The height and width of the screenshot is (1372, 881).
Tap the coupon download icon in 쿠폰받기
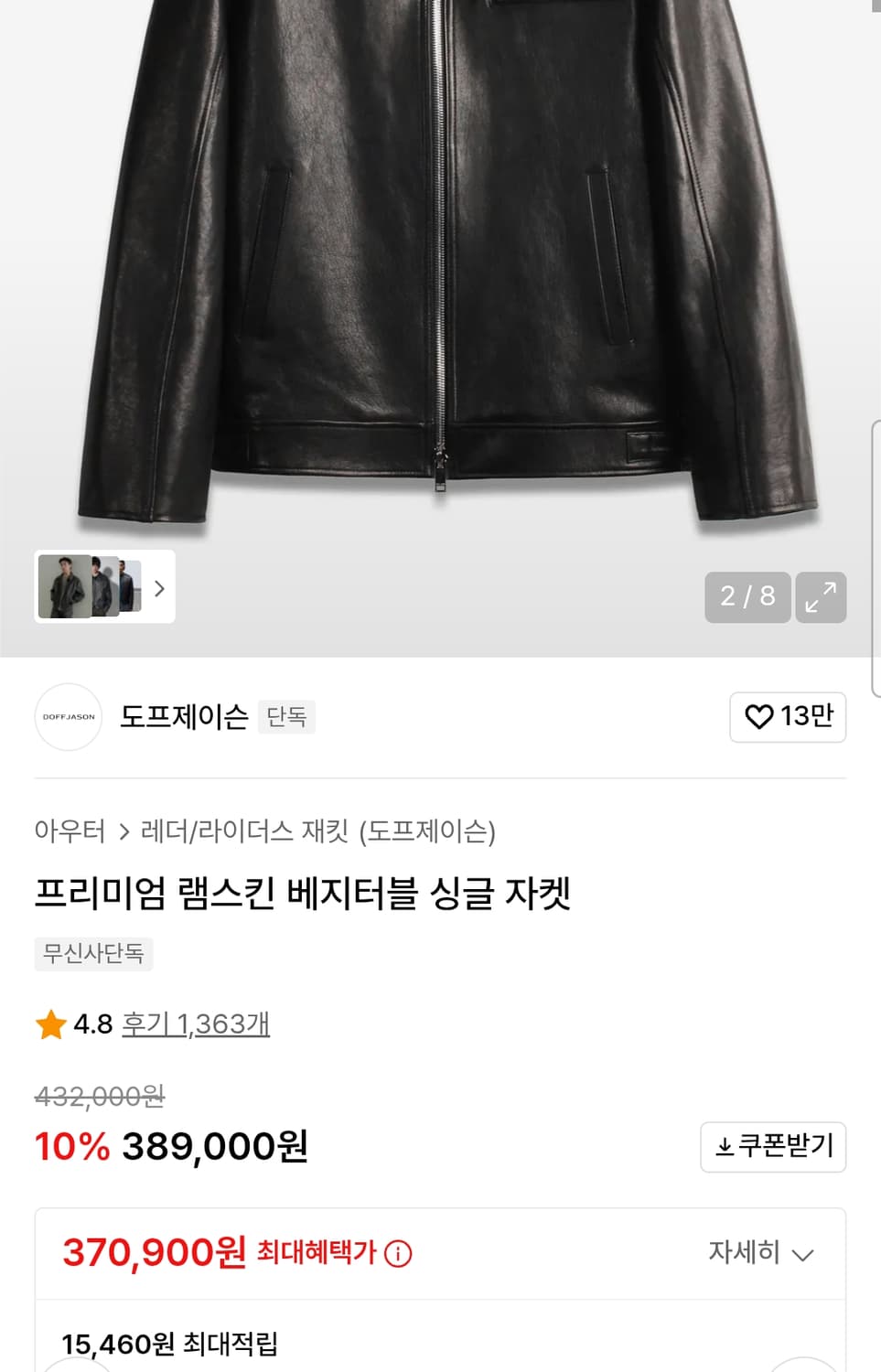pos(724,1147)
